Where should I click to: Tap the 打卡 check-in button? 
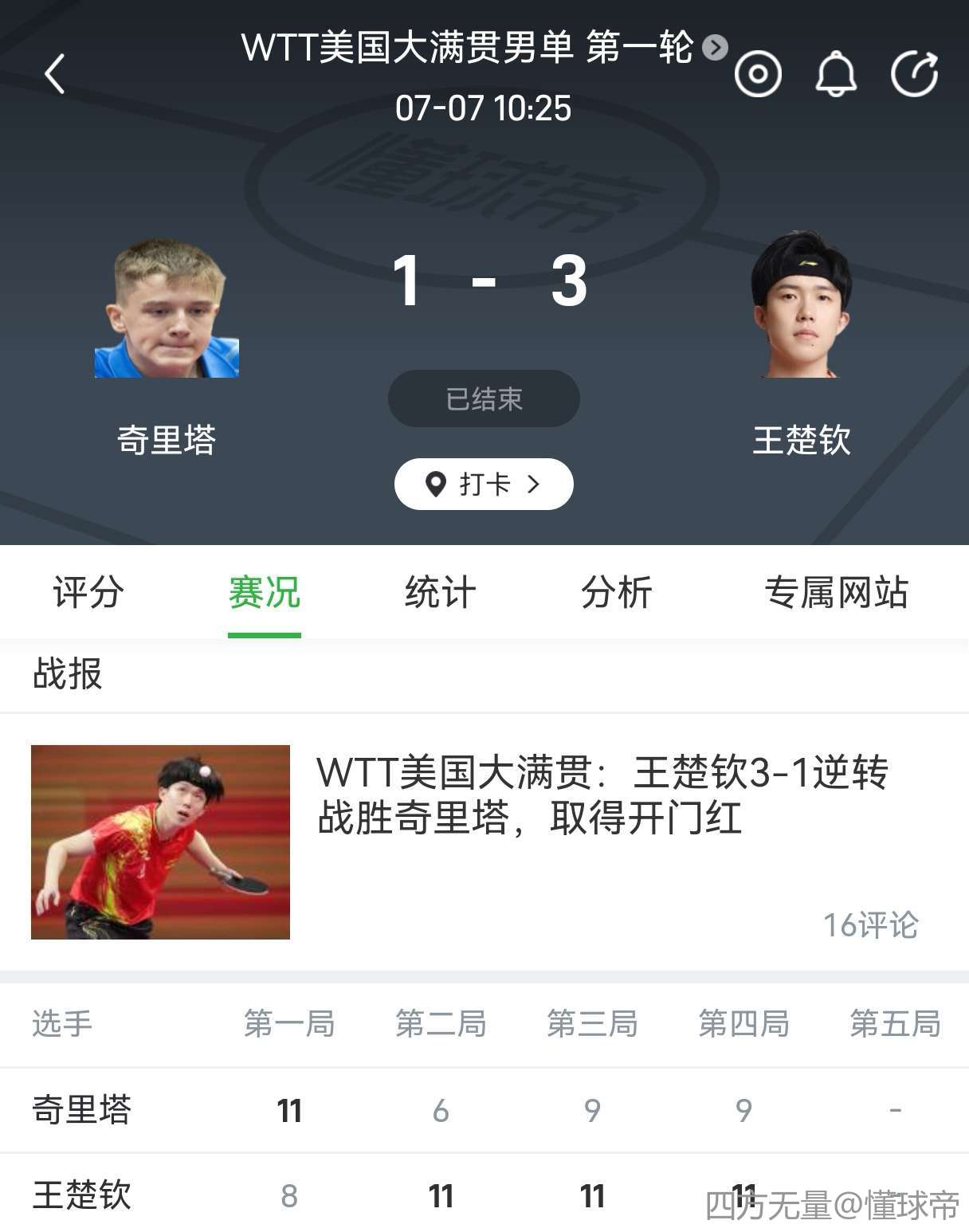[x=484, y=484]
